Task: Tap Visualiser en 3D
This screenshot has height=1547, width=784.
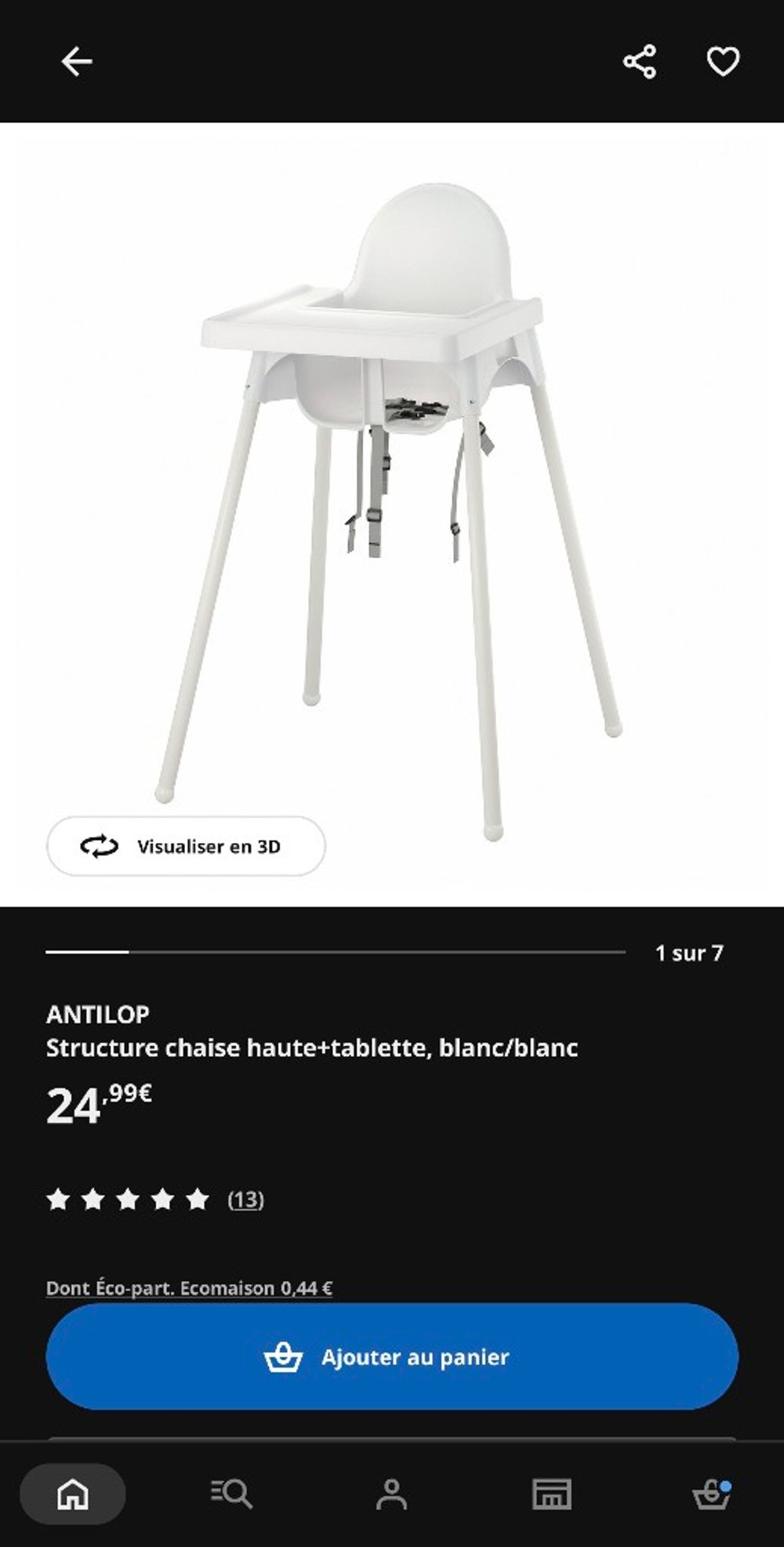Action: tap(186, 846)
